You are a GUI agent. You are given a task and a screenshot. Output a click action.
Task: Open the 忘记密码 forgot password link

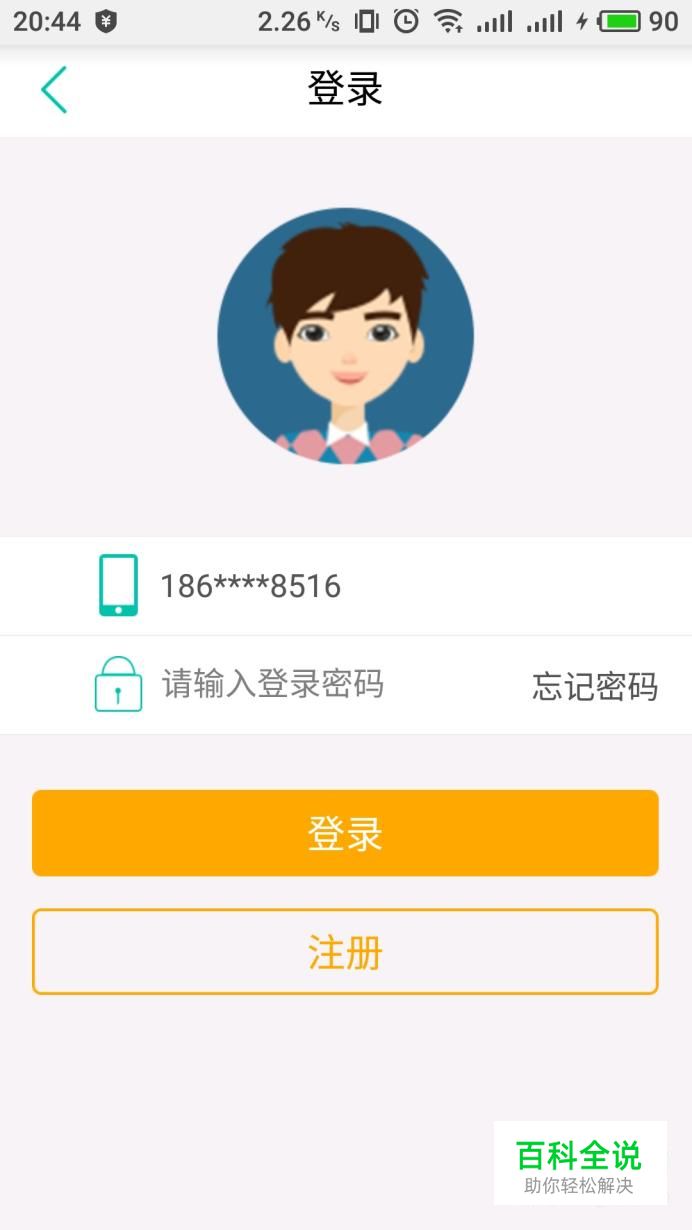(x=595, y=687)
